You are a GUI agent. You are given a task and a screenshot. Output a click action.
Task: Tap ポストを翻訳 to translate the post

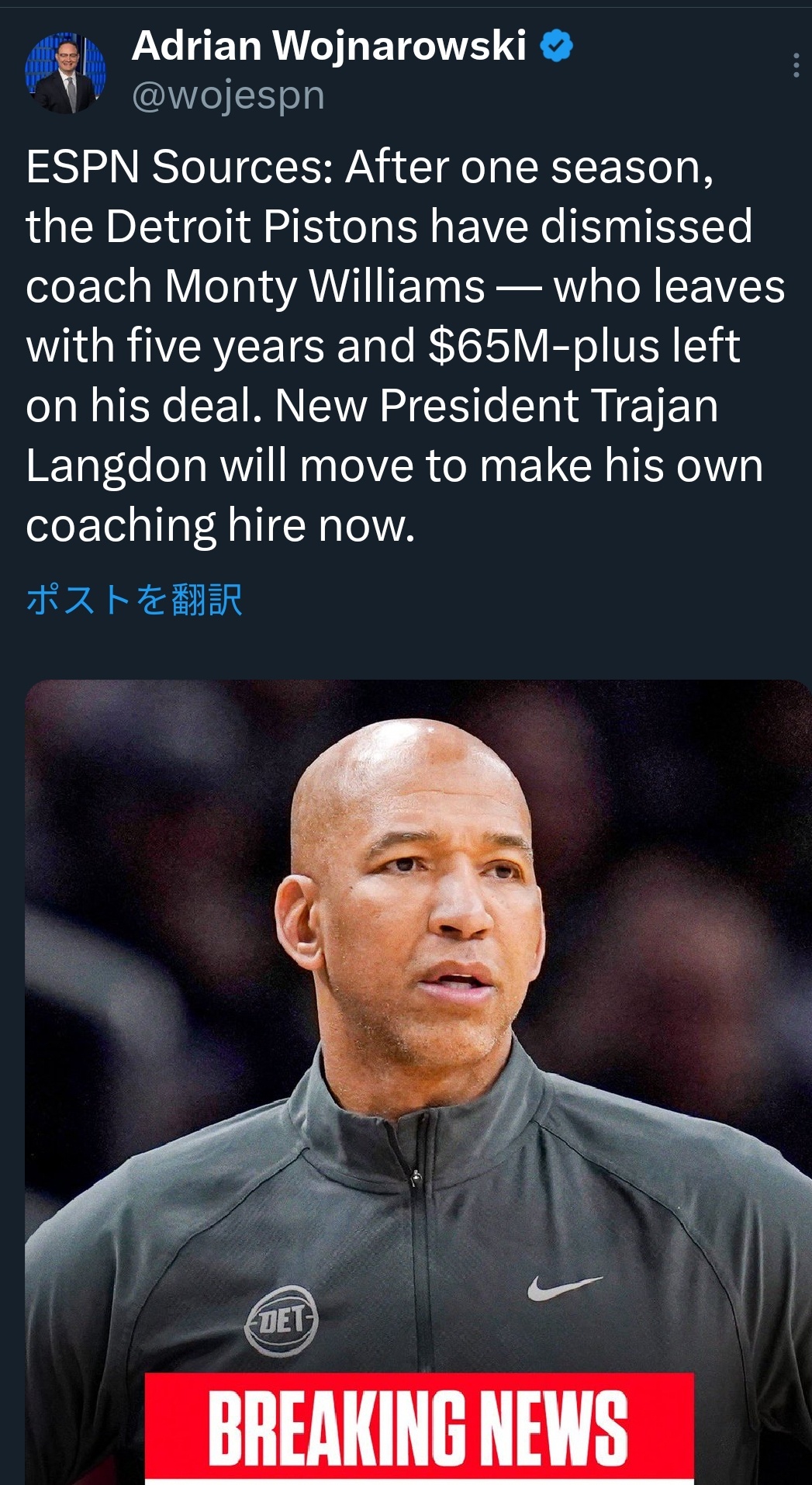coord(134,600)
